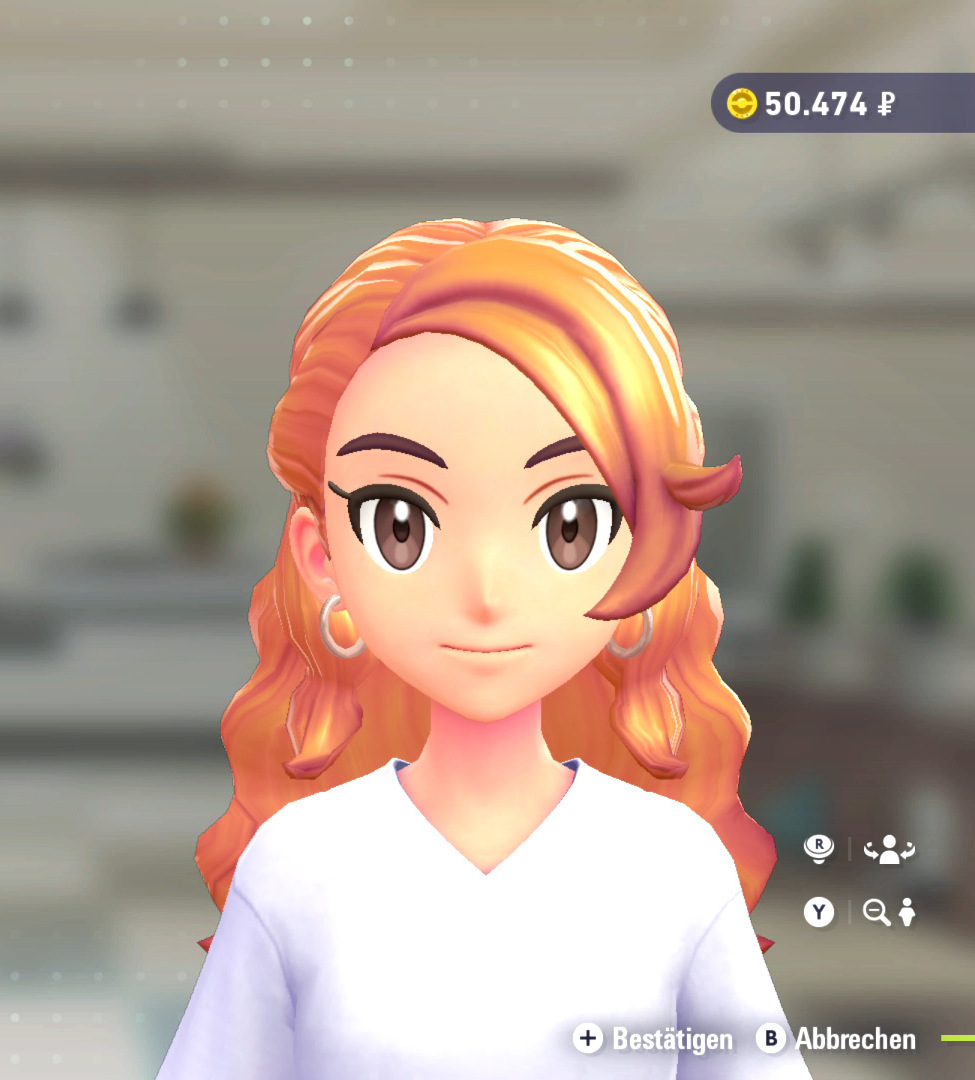Confirm the hairstyle with Bestätigen
The height and width of the screenshot is (1080, 975).
[x=653, y=1039]
